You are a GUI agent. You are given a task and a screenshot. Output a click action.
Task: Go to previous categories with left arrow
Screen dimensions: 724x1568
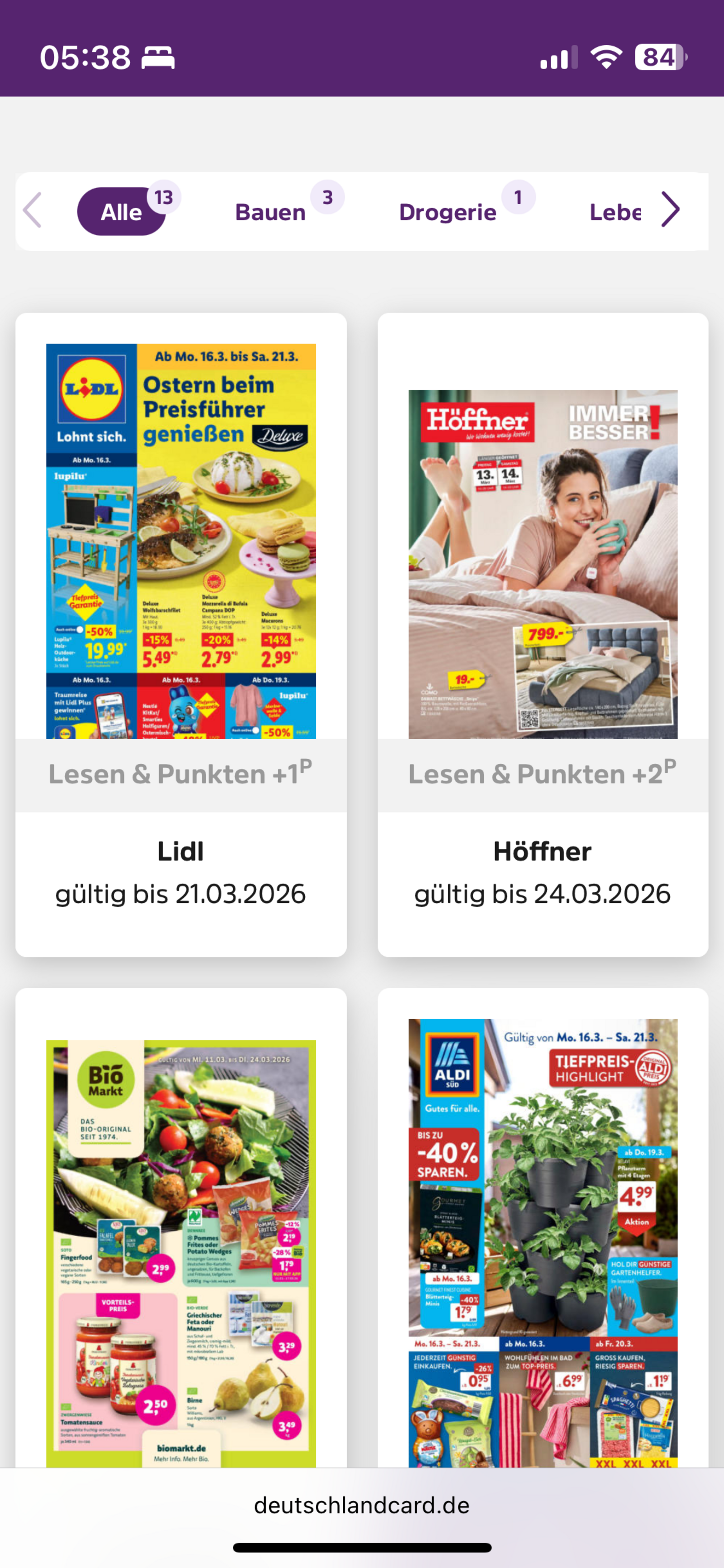tap(32, 210)
